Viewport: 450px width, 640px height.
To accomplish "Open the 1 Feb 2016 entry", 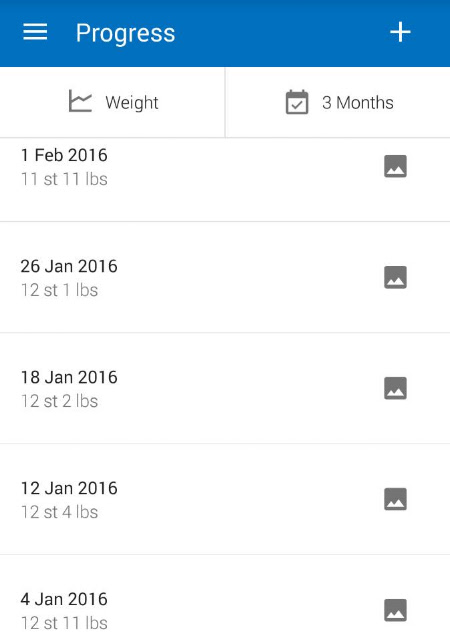I will [x=225, y=180].
